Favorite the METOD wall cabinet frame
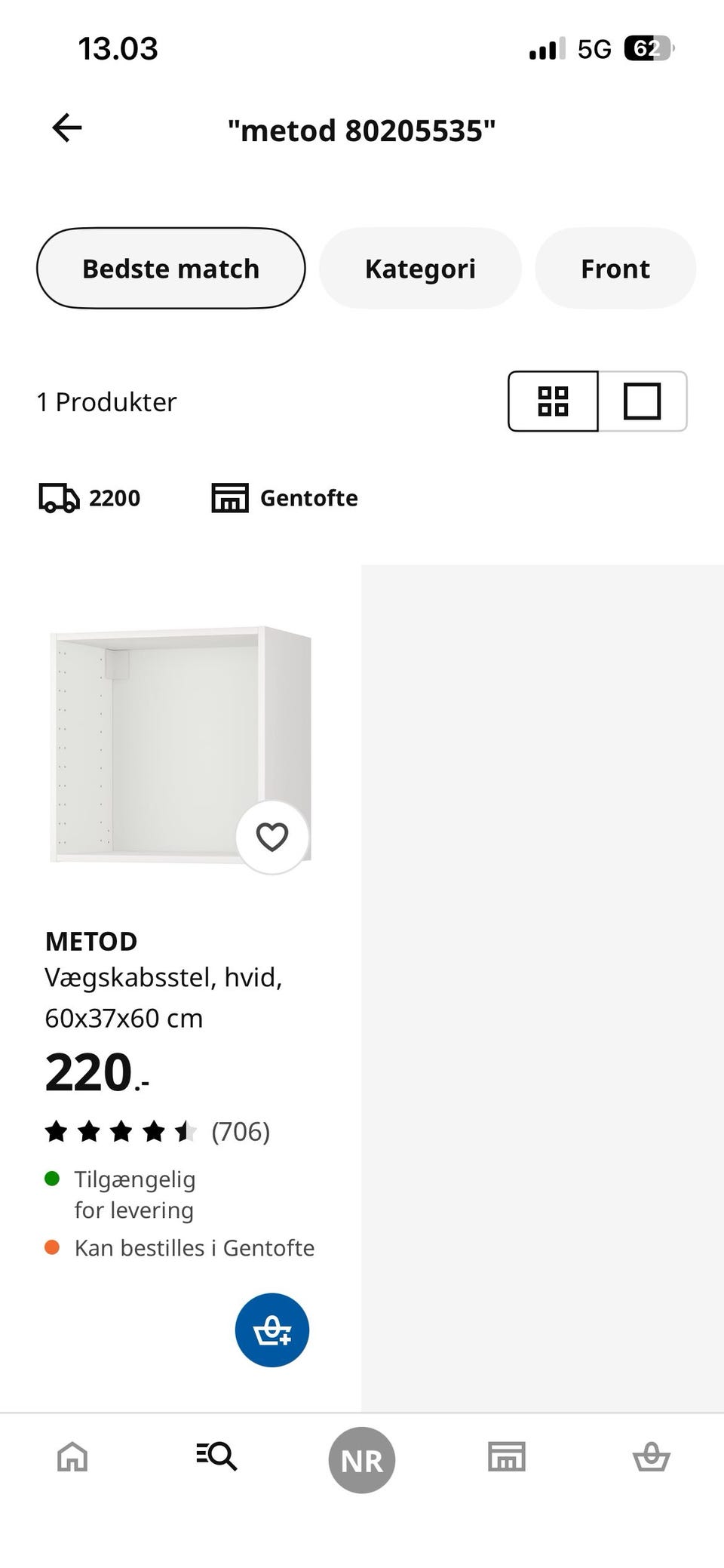The image size is (724, 1568). [x=272, y=836]
